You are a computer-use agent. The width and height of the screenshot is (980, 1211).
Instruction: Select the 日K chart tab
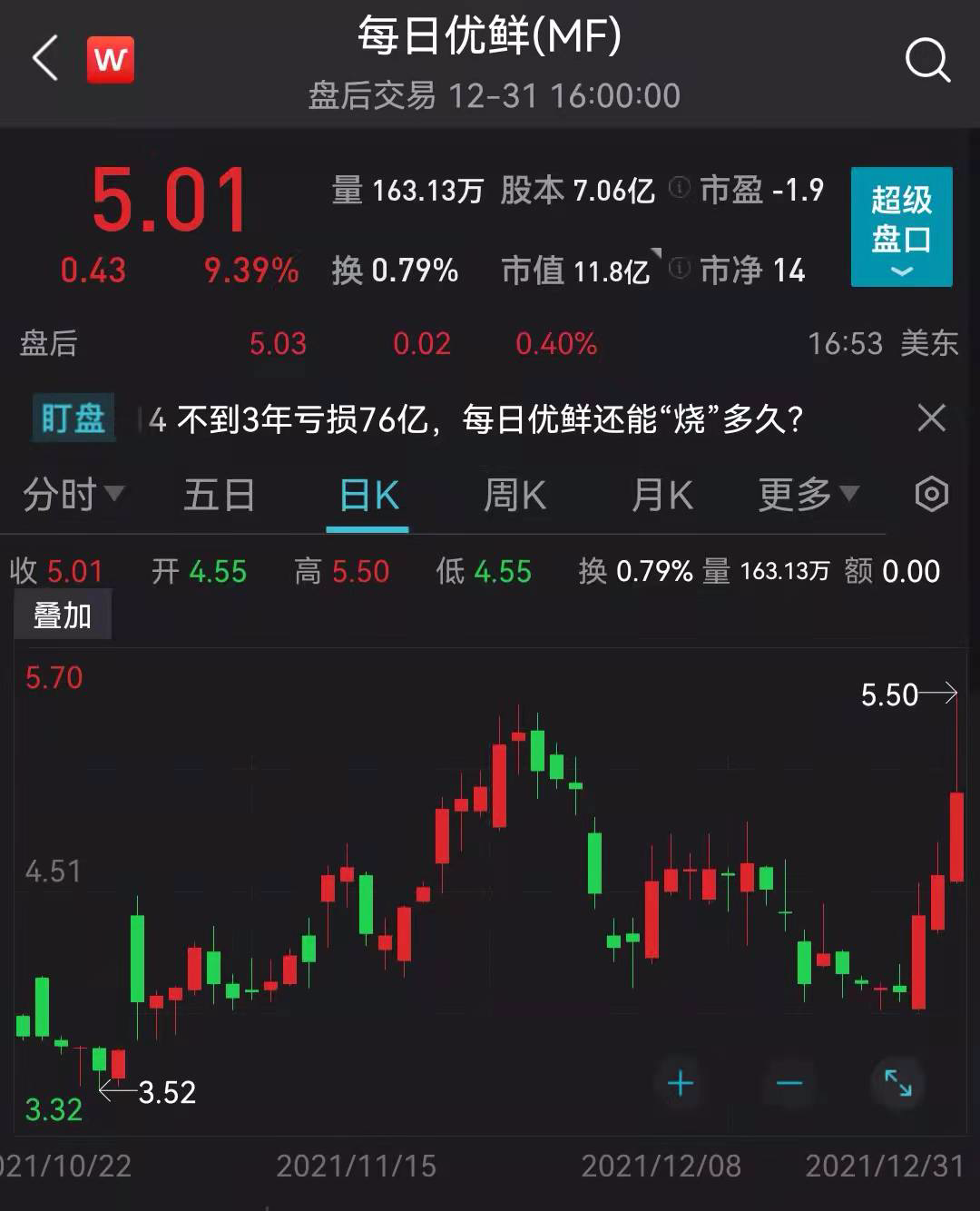pos(368,496)
